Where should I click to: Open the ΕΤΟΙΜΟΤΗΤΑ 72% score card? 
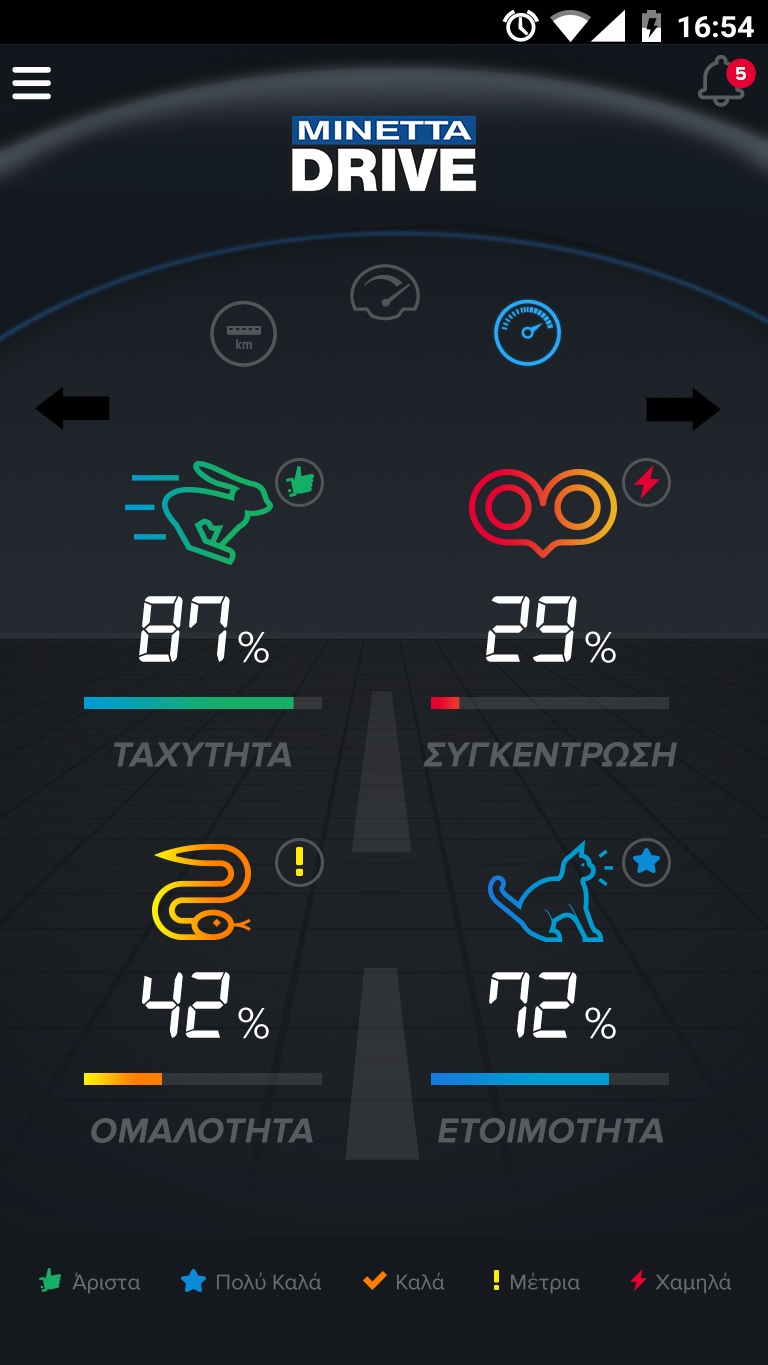(x=549, y=995)
